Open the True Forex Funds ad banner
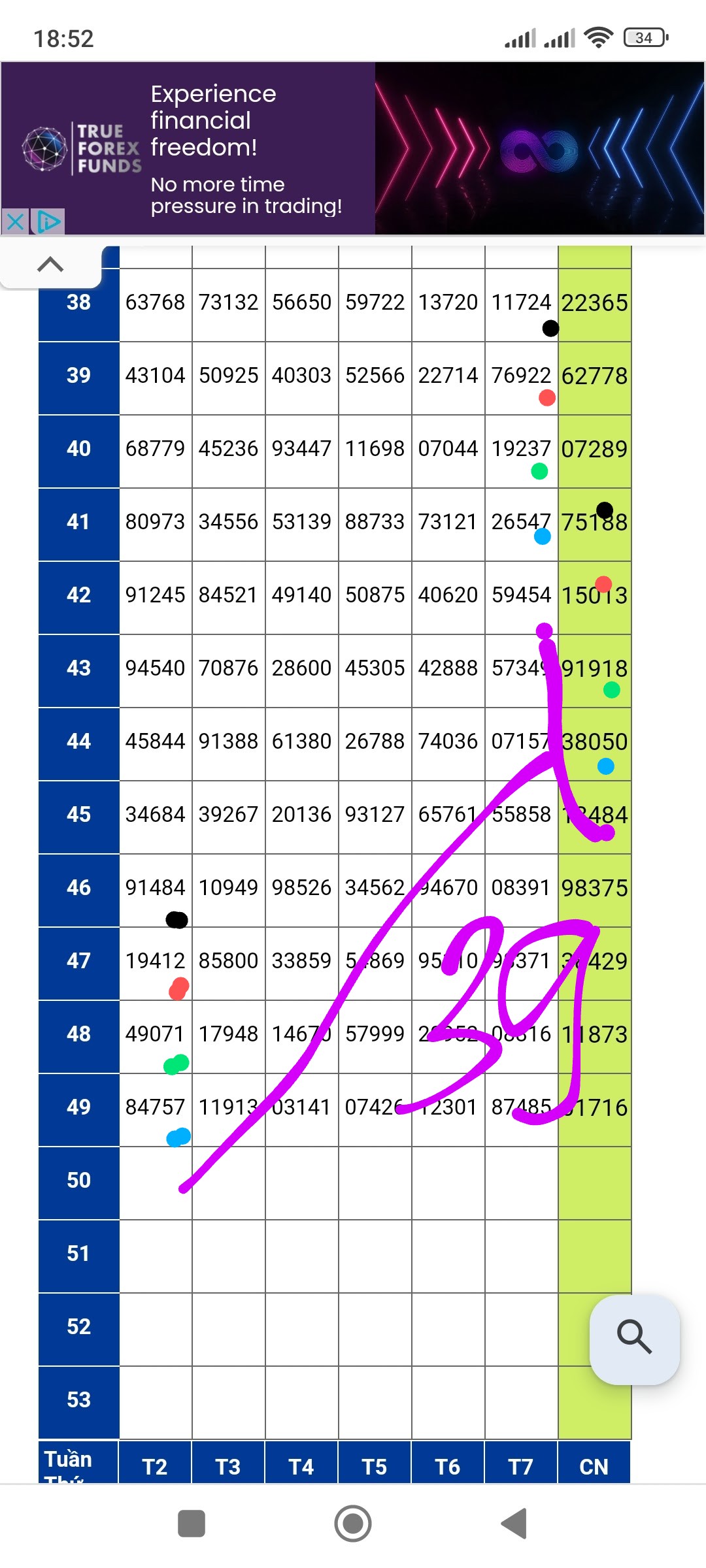The image size is (706, 1568). (353, 149)
